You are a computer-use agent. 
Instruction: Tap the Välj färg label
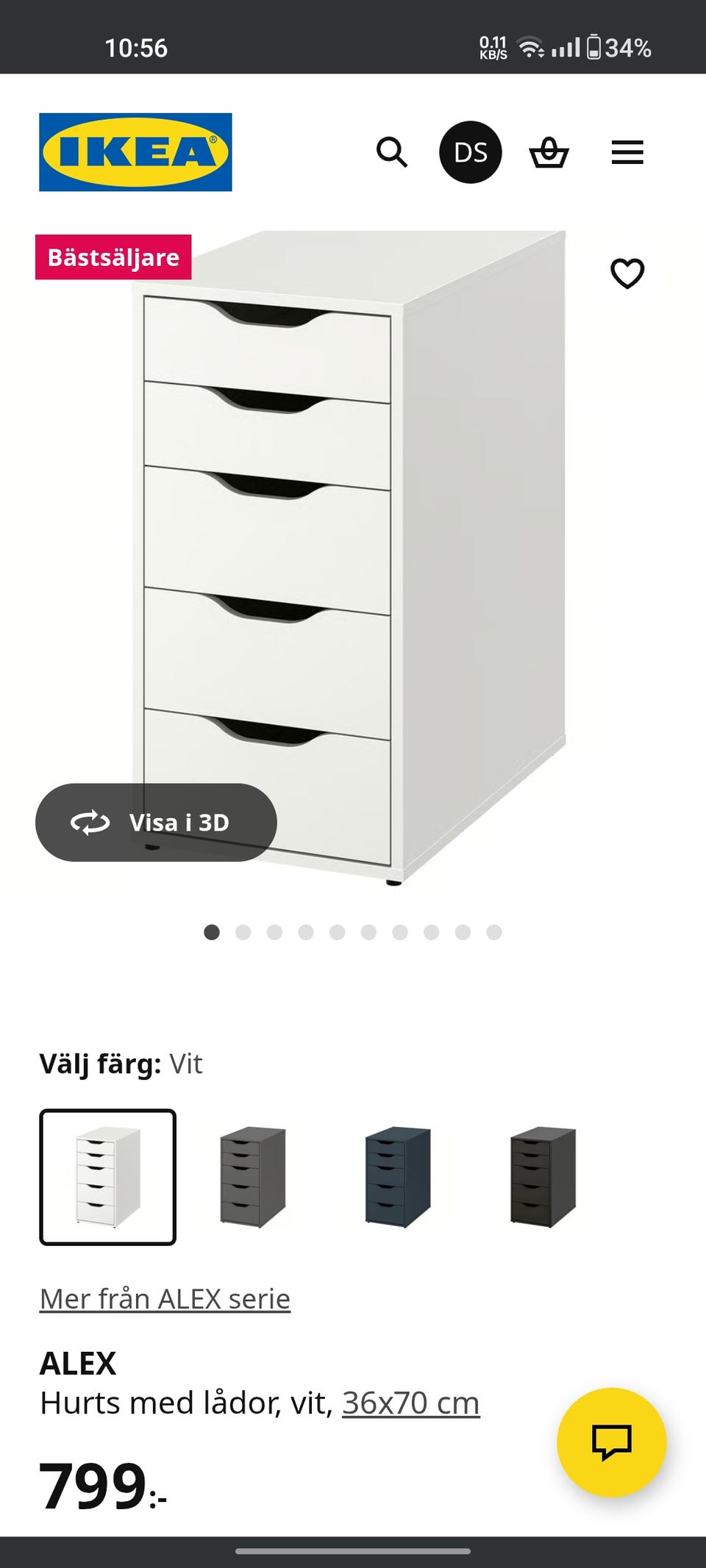101,1062
